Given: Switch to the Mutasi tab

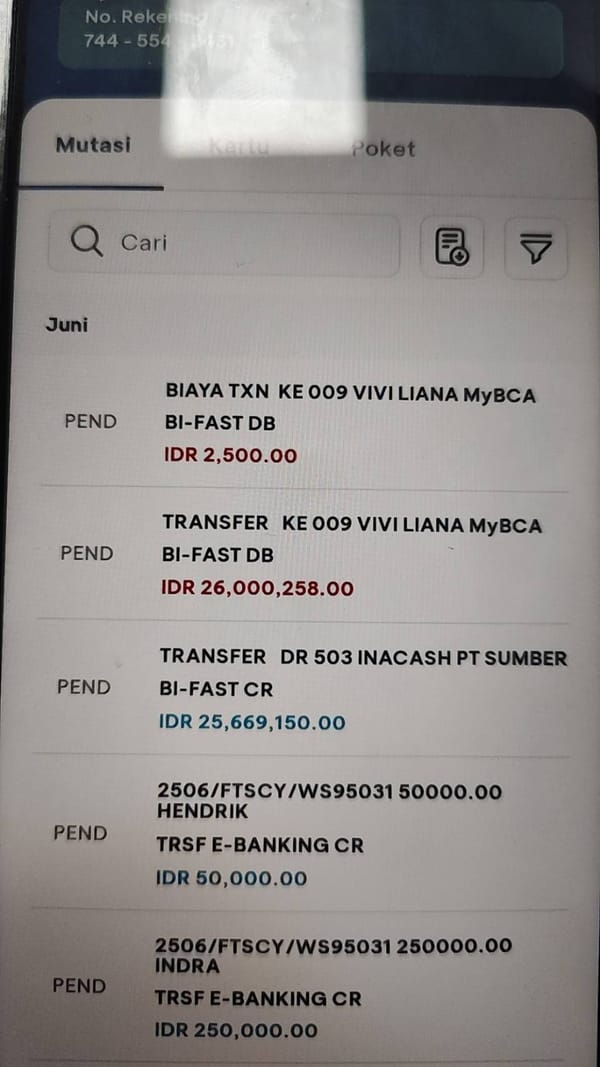Looking at the screenshot, I should pyautogui.click(x=93, y=146).
